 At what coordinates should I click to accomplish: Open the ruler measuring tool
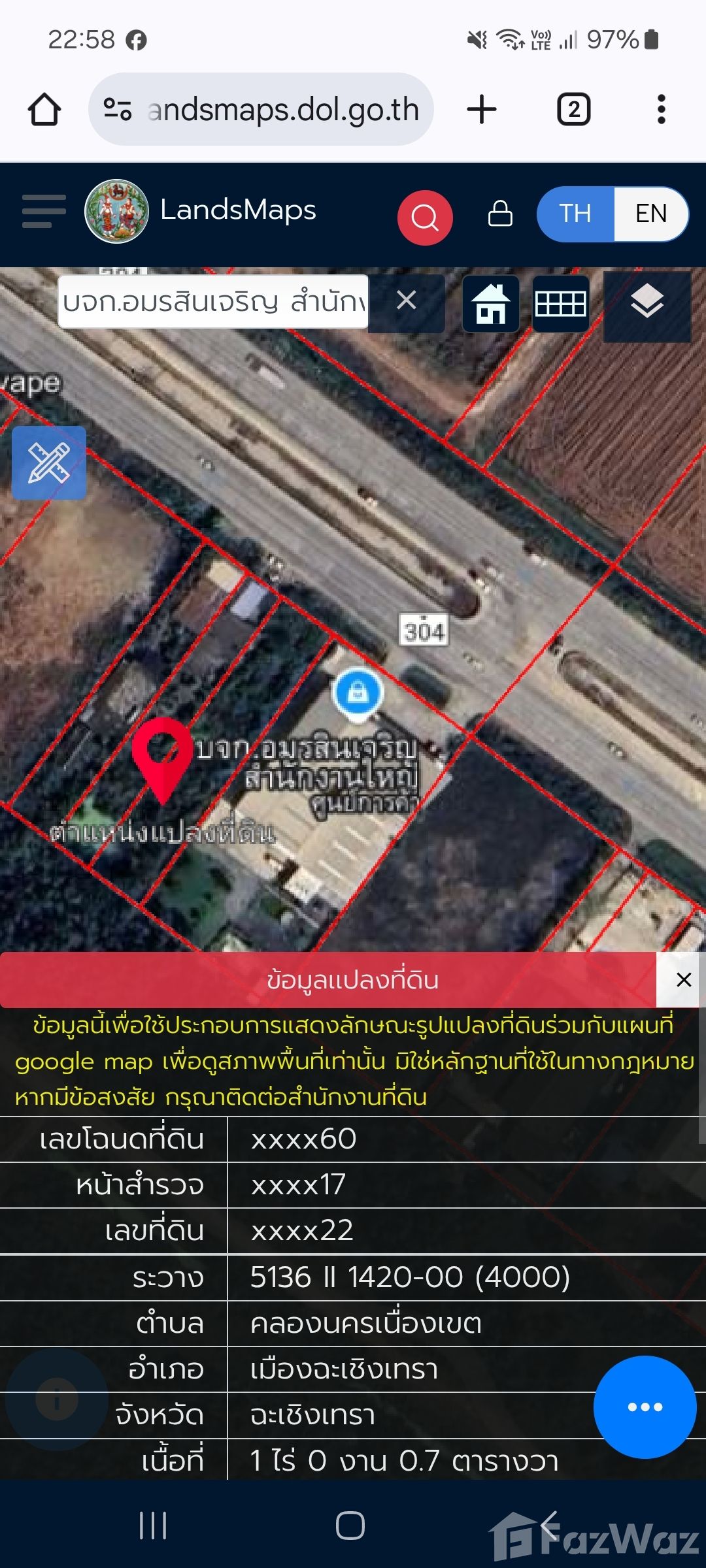(x=49, y=463)
